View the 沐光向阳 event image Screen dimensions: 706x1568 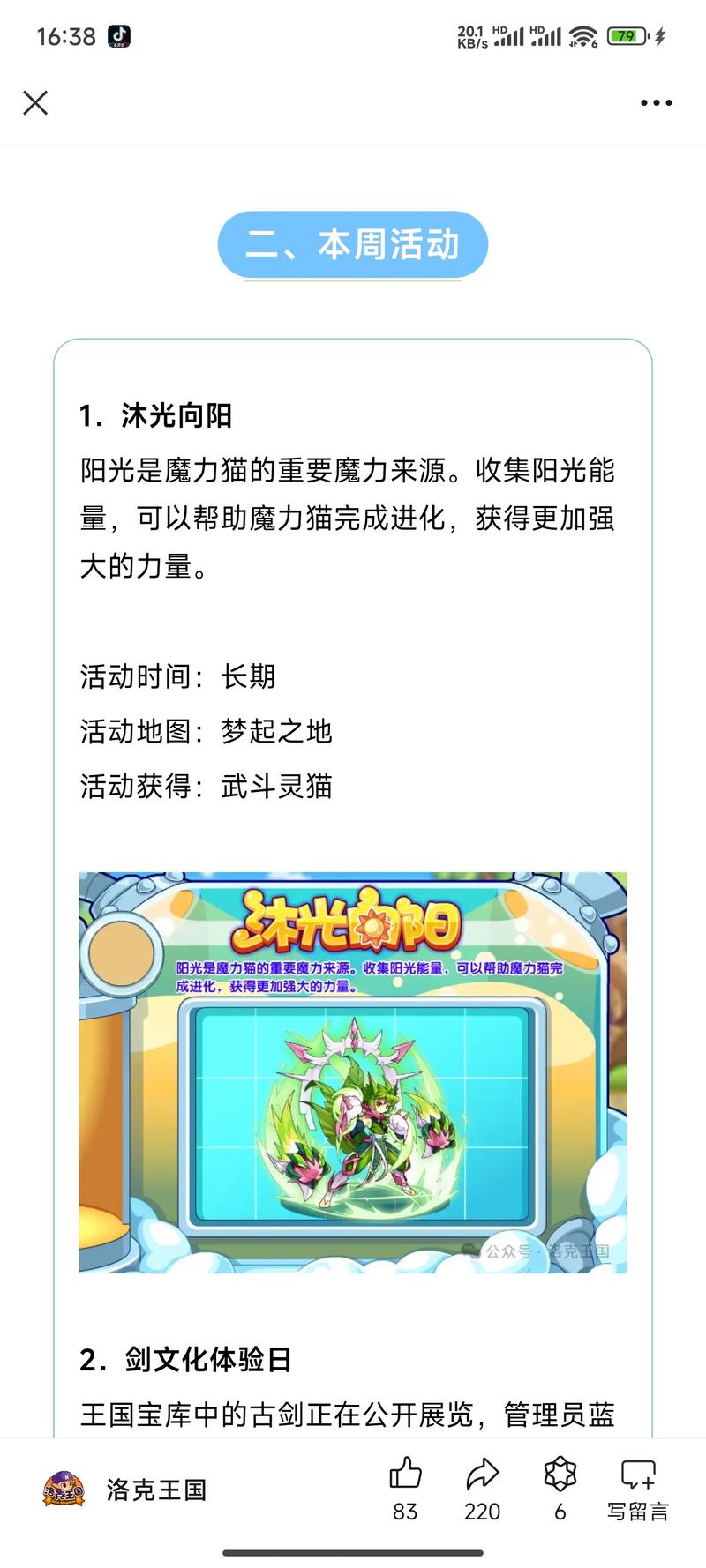pyautogui.click(x=352, y=1071)
